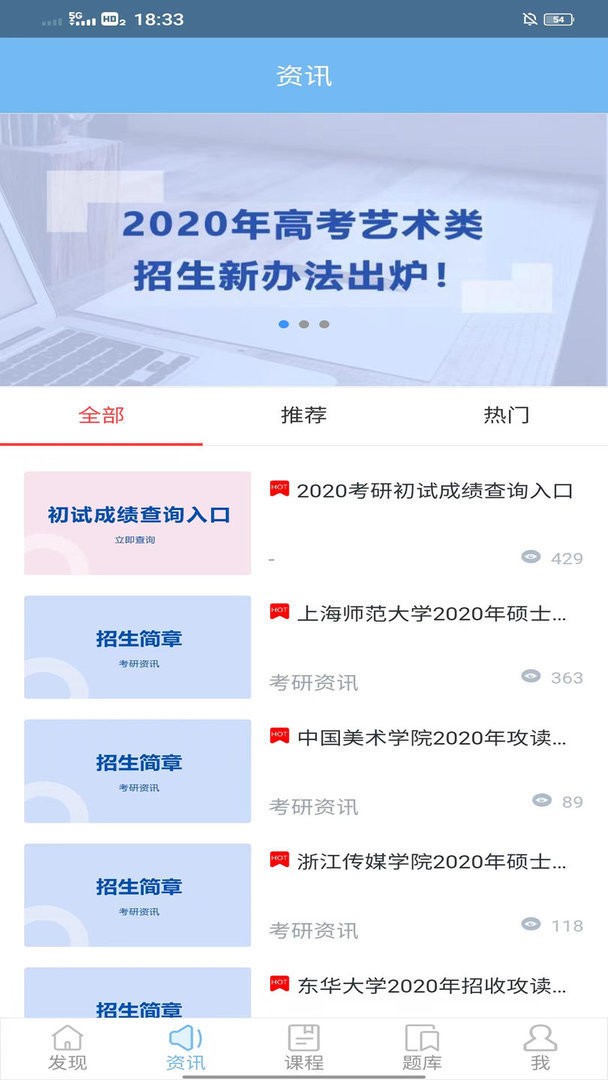This screenshot has width=608, height=1080.
Task: Select the 全部 tab
Action: [x=101, y=415]
